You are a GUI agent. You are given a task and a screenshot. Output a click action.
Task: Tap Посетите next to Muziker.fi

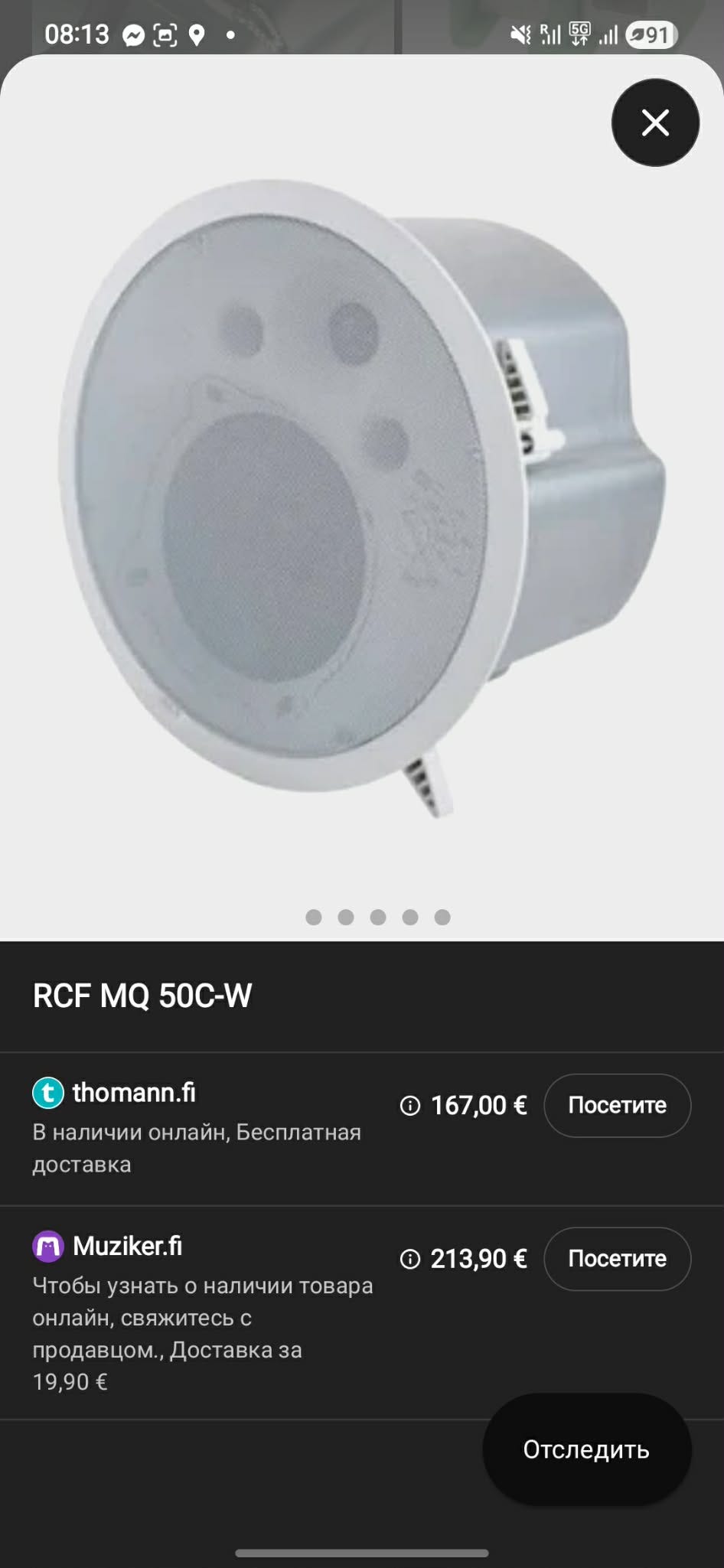click(617, 1259)
